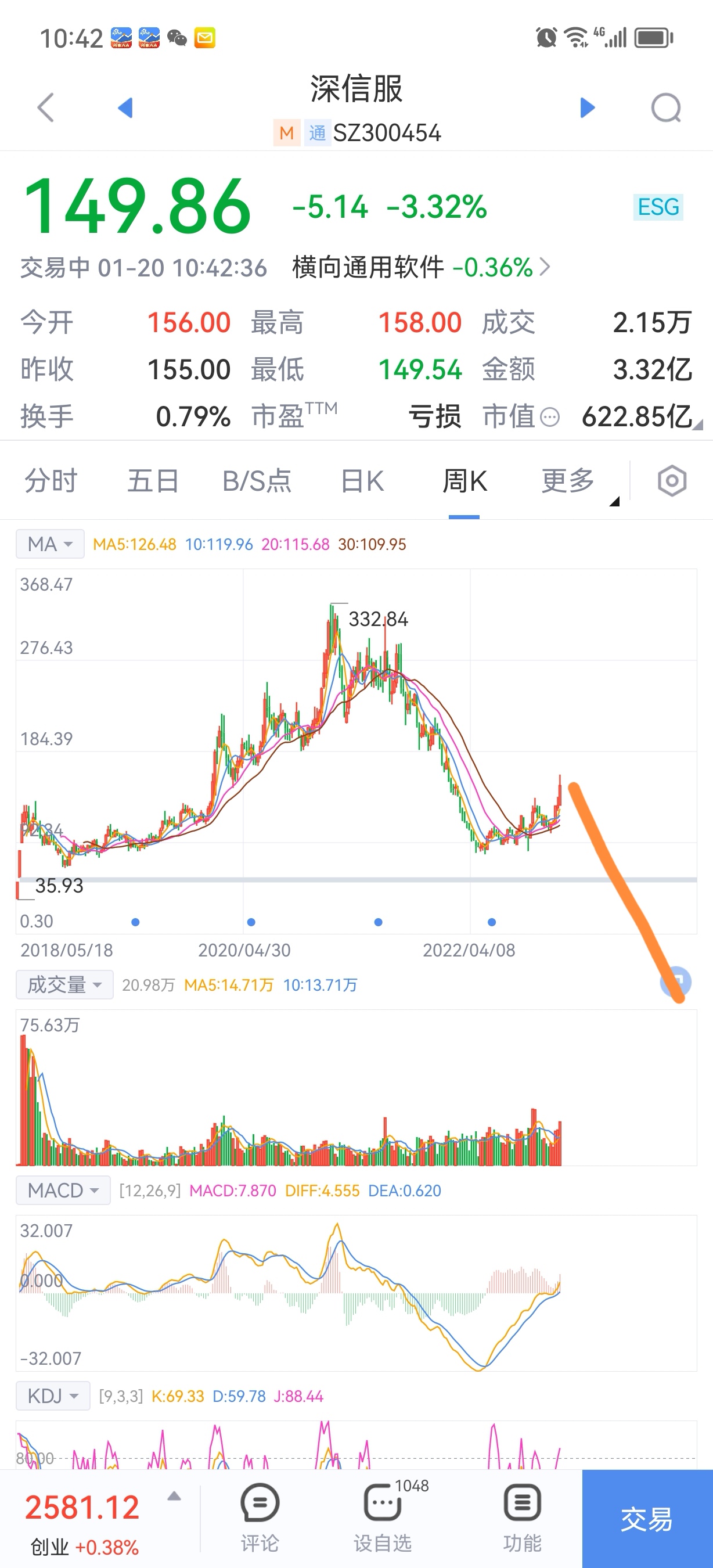Screen dimensions: 713x1568
Task: Go back using the left chevron
Action: tap(46, 109)
